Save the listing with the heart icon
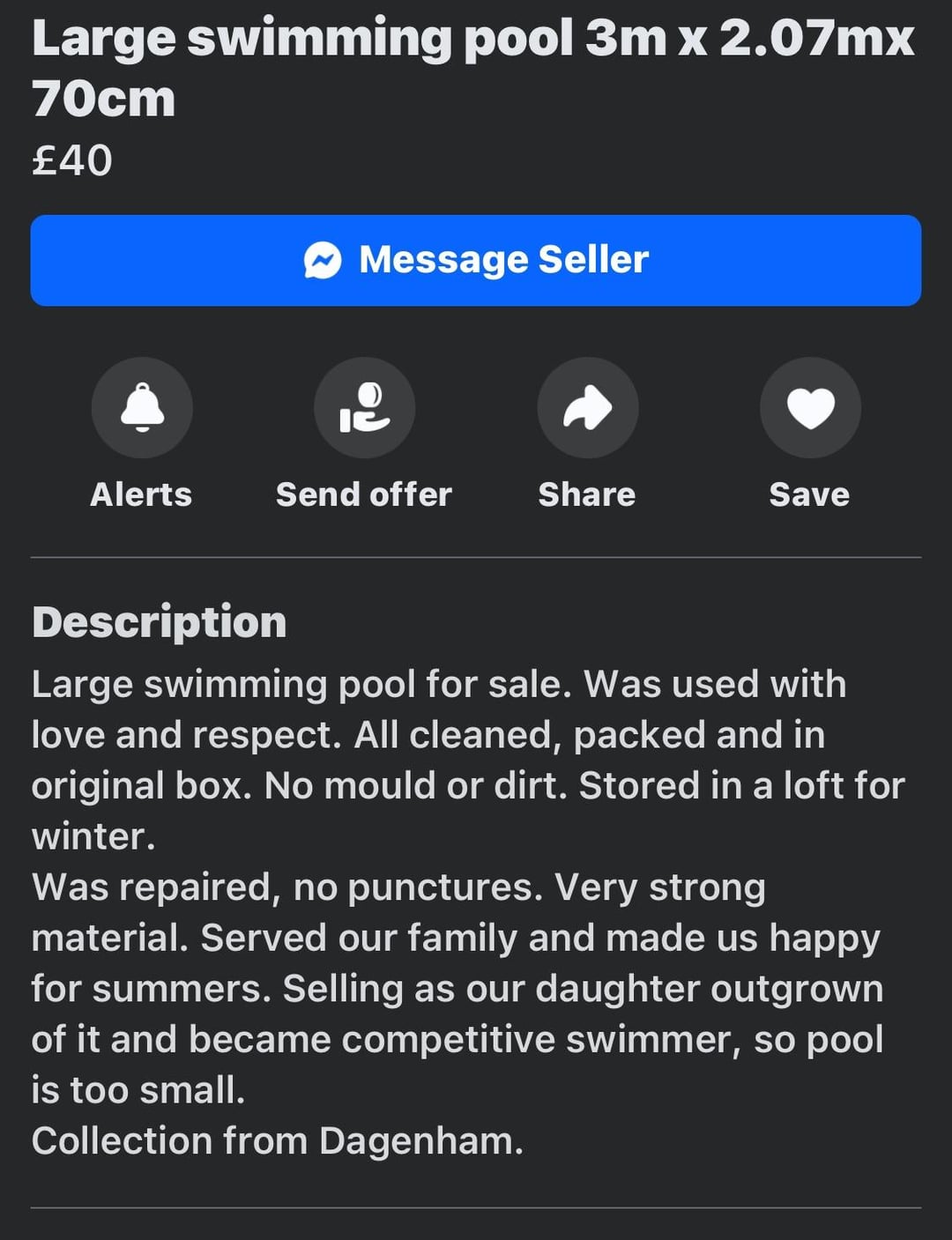This screenshot has width=952, height=1240. [809, 408]
